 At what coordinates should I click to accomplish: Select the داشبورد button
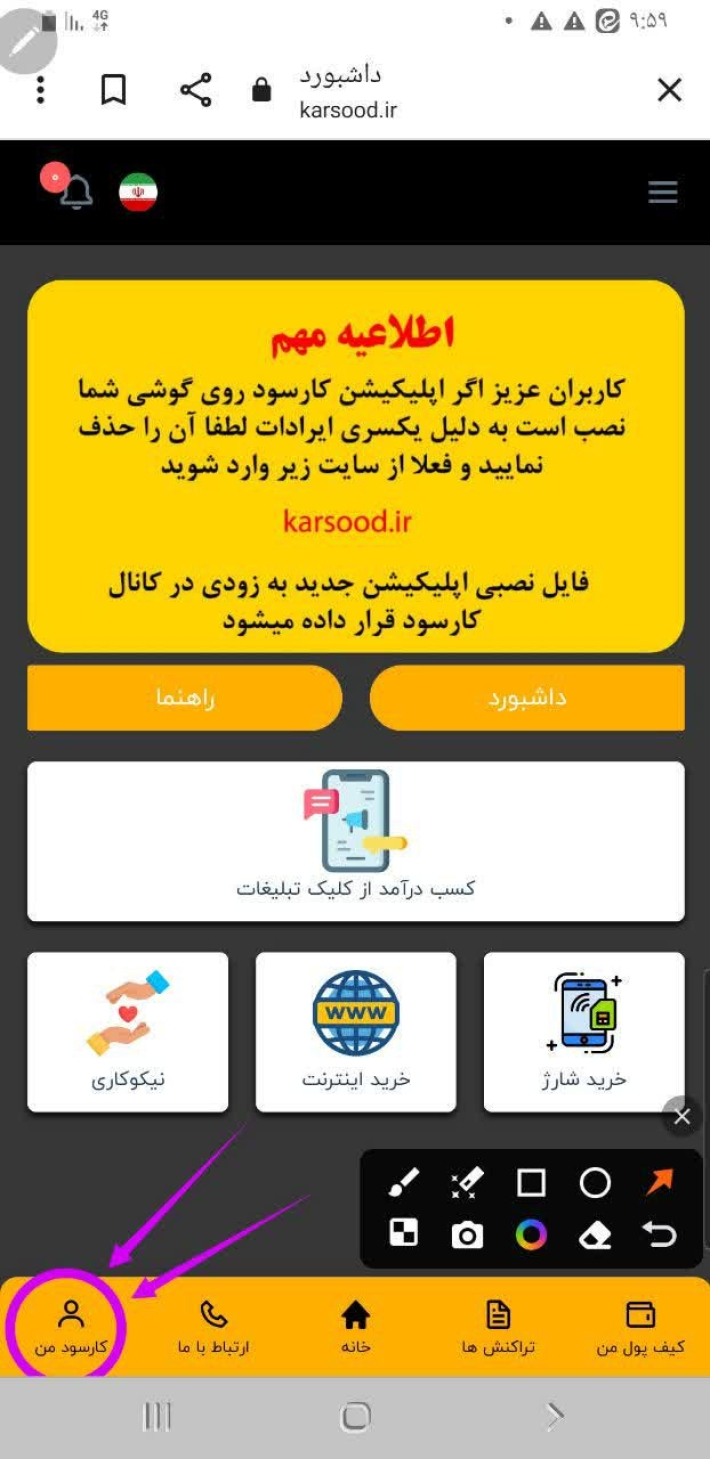coord(527,698)
